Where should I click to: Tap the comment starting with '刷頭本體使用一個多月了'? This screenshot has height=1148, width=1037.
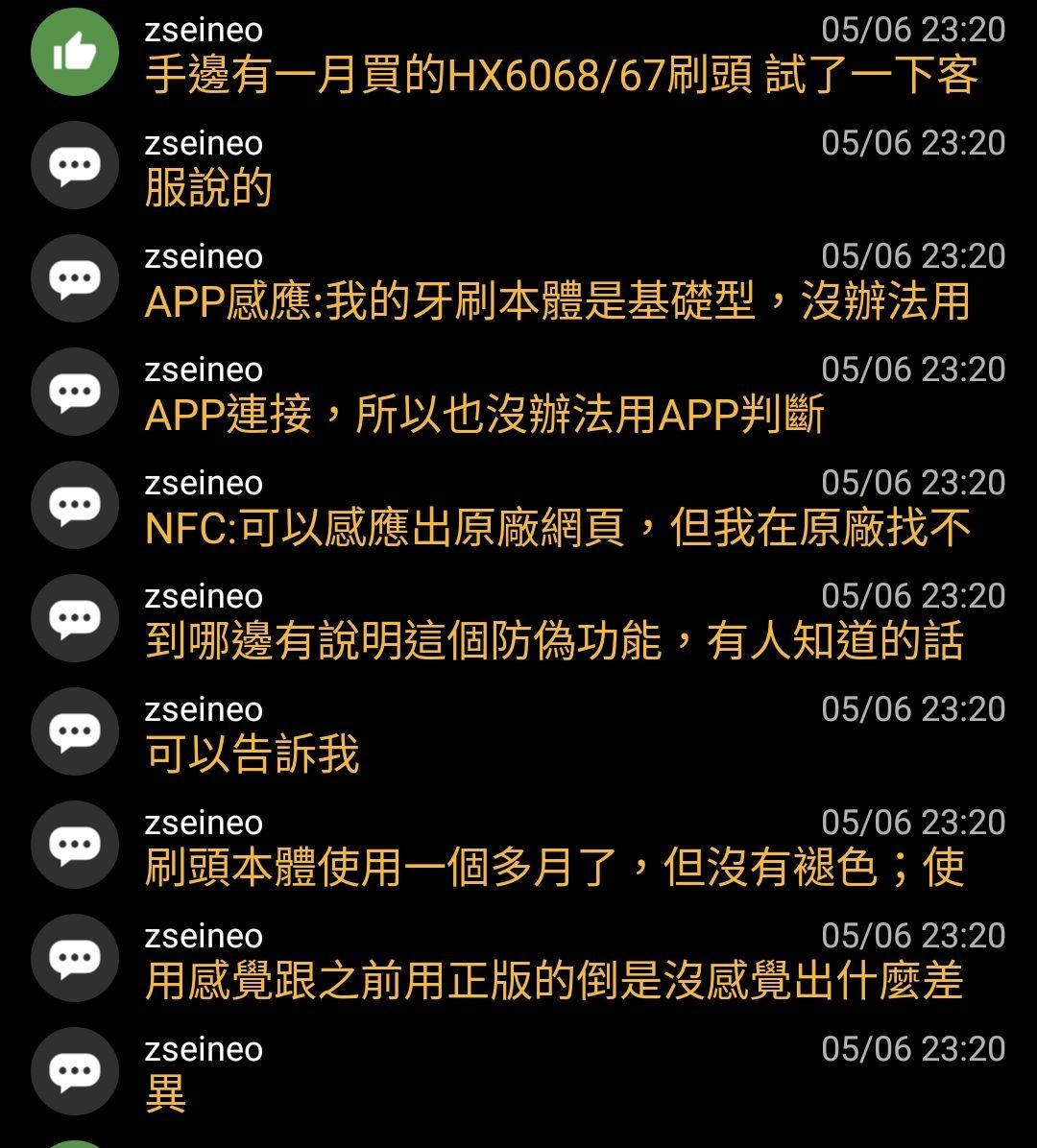(554, 869)
